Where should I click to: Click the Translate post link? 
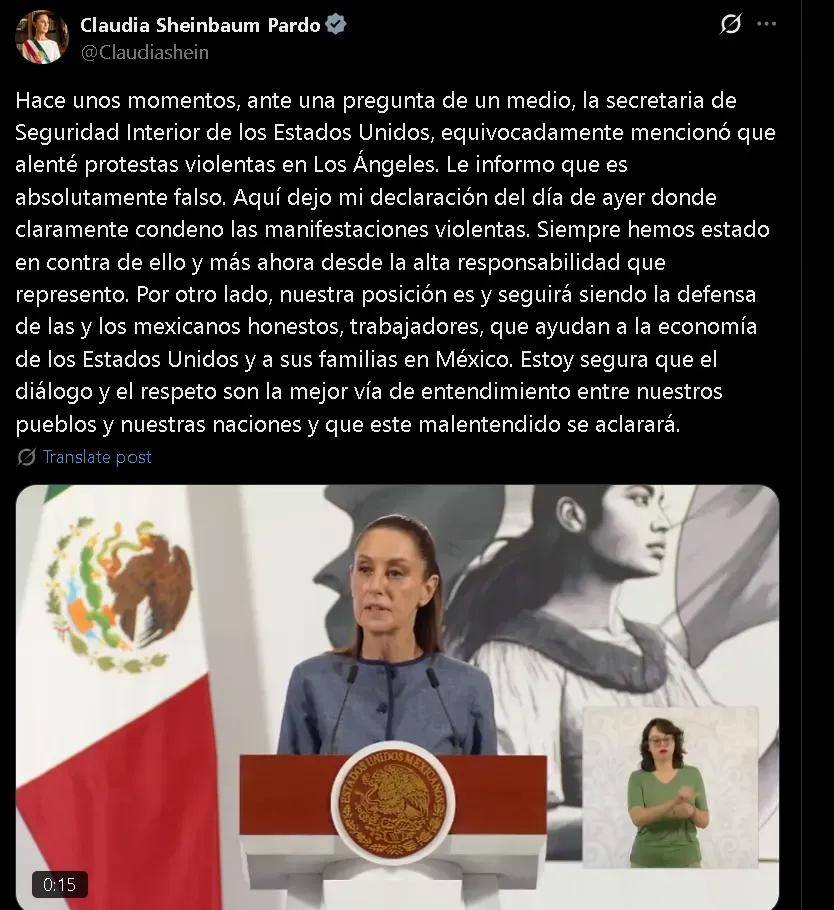[x=96, y=457]
